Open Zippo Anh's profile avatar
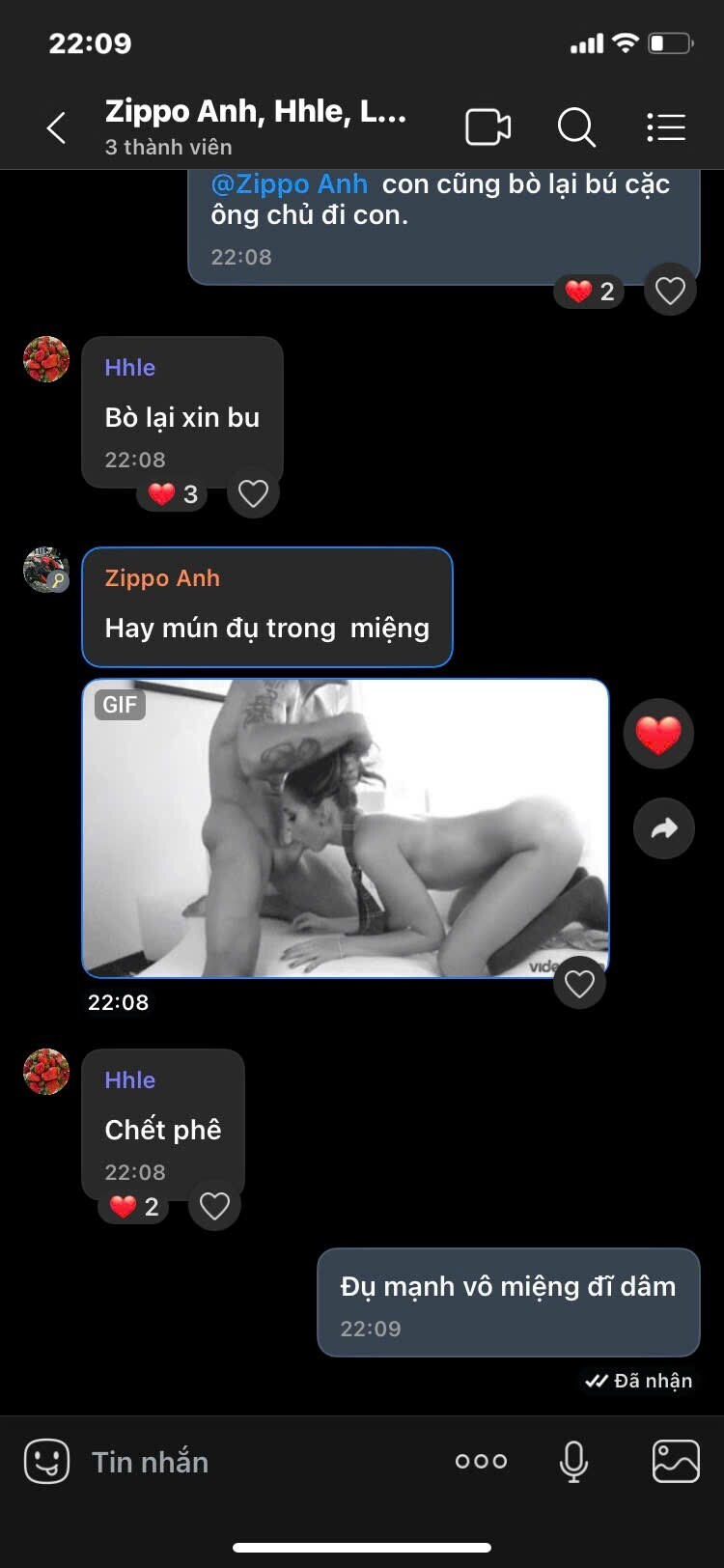 (x=45, y=570)
